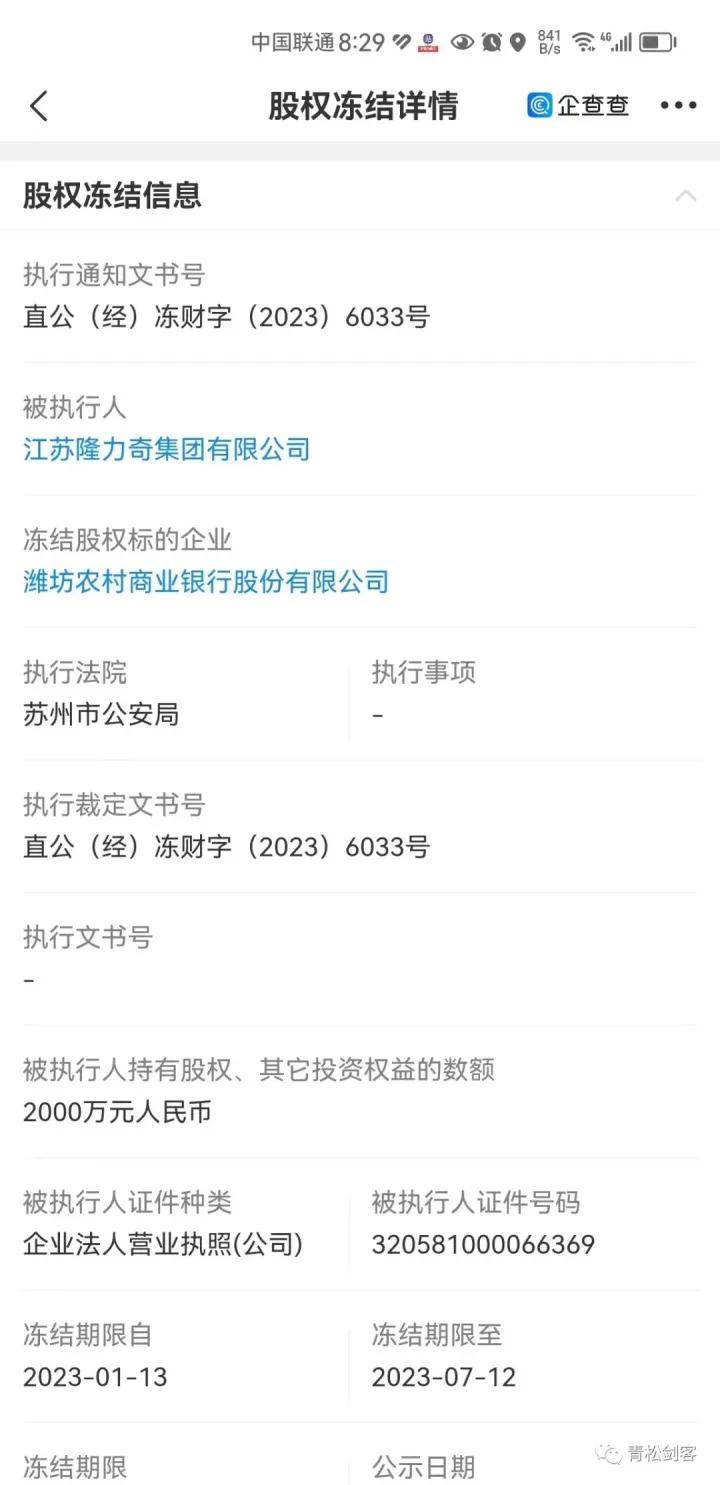
Task: Collapse the 股权冻结信息 section chevron
Action: [686, 195]
